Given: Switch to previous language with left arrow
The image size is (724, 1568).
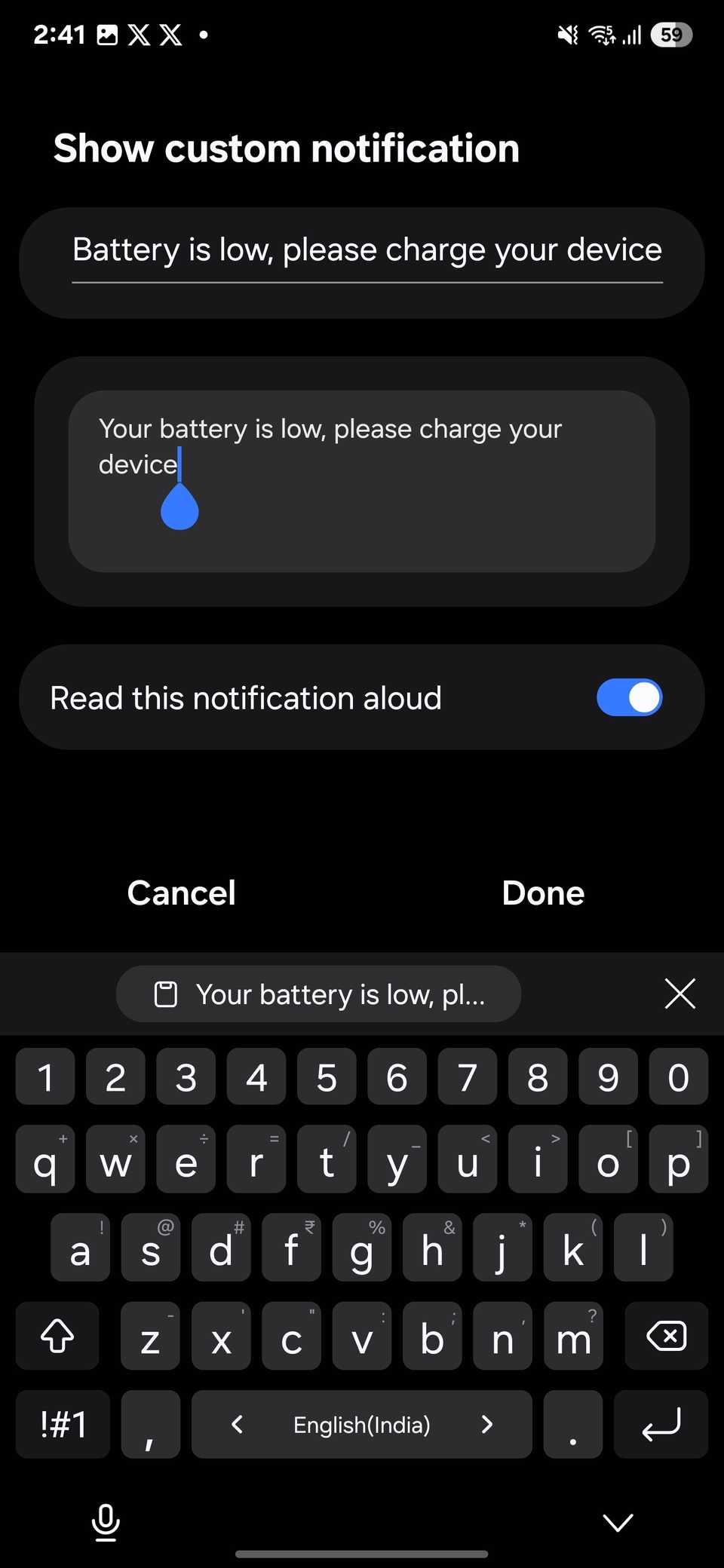Looking at the screenshot, I should click(x=237, y=1424).
